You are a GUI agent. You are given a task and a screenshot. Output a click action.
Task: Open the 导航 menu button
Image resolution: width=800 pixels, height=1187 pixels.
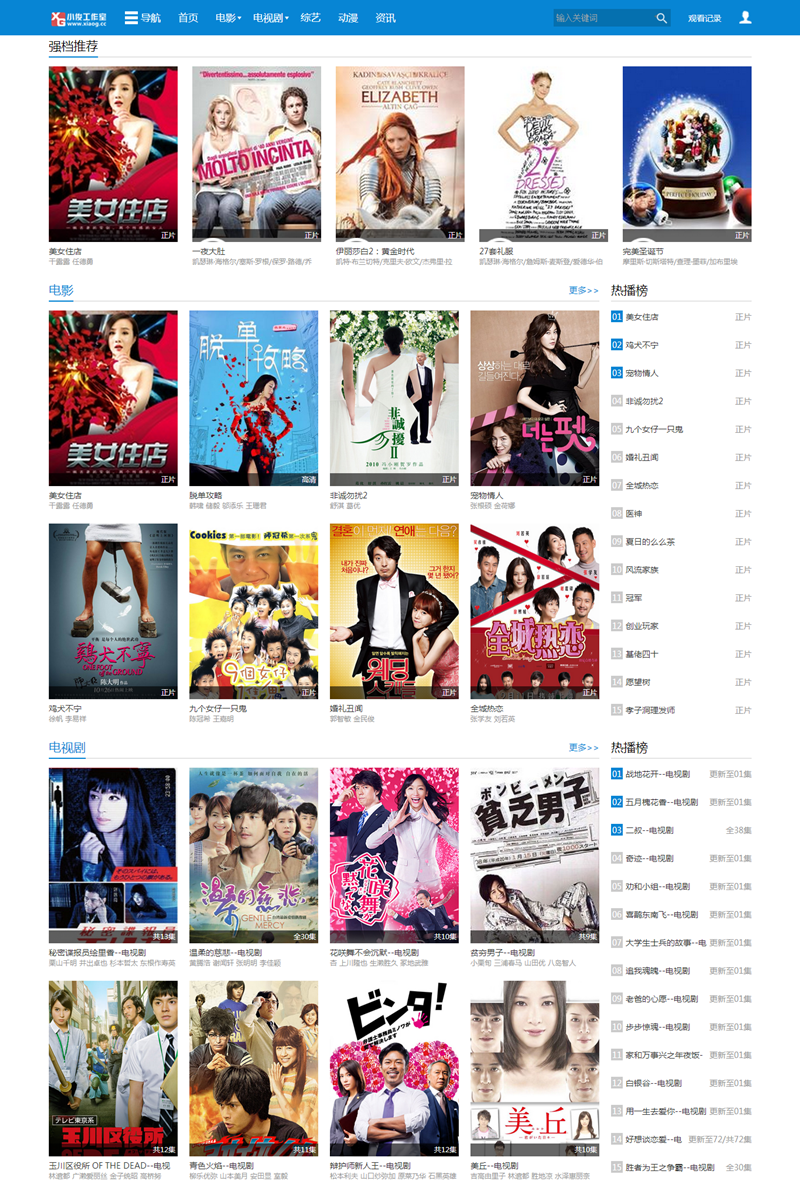(x=142, y=18)
